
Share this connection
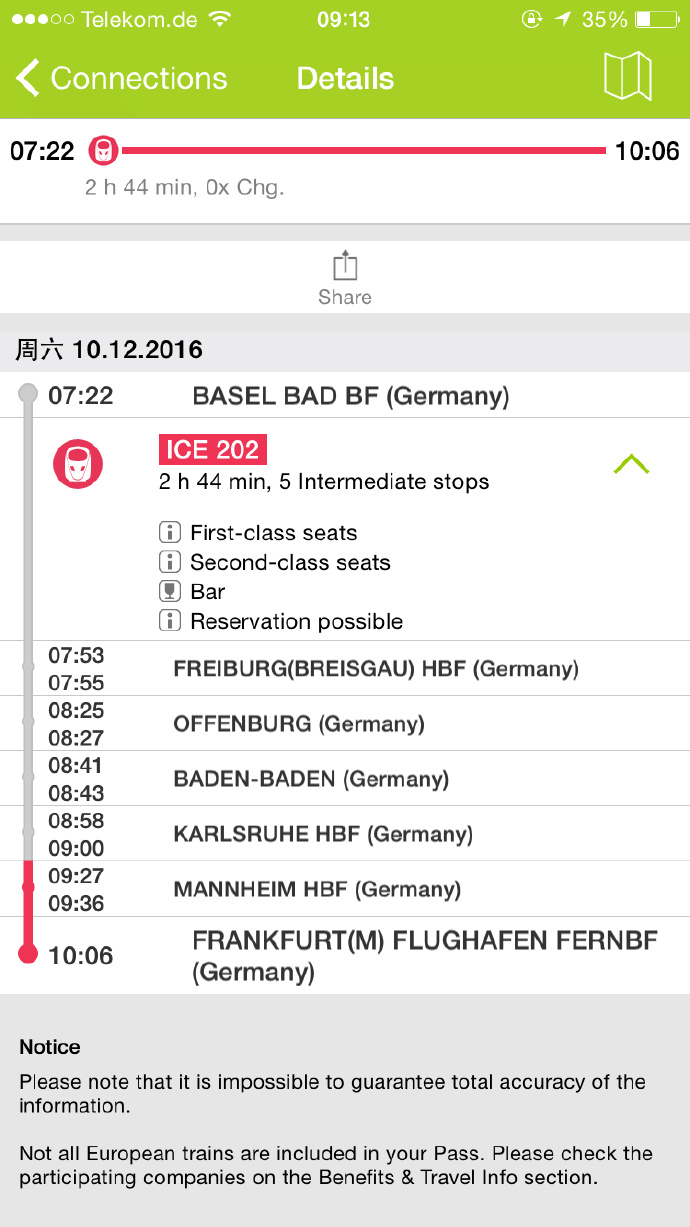[x=345, y=279]
